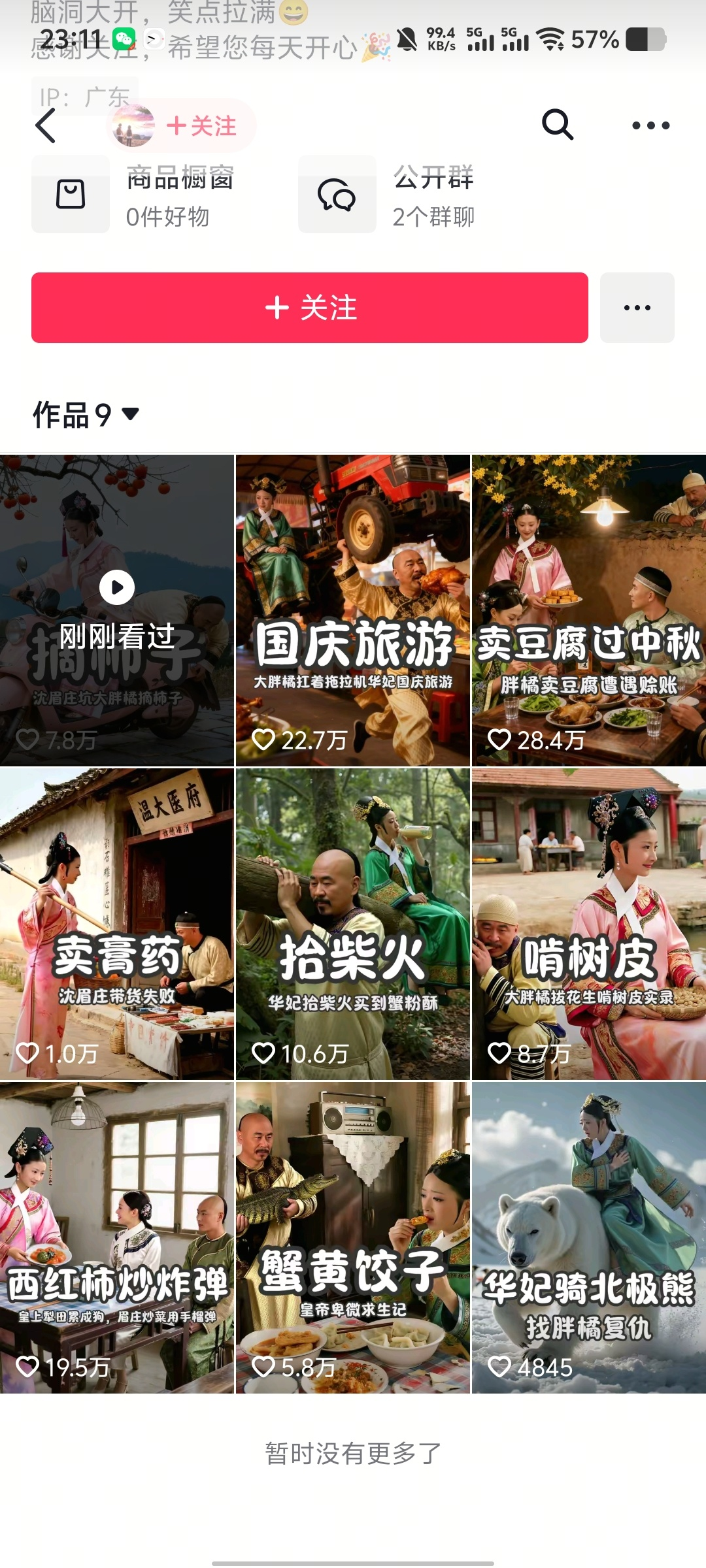This screenshot has width=706, height=1568.
Task: Follow this user with the red 关注 button
Action: click(310, 308)
